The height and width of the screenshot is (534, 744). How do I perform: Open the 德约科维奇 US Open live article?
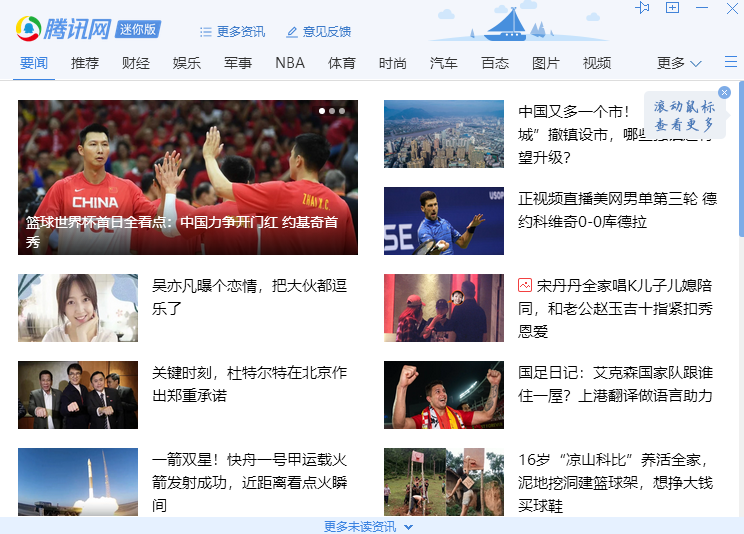coord(617,210)
